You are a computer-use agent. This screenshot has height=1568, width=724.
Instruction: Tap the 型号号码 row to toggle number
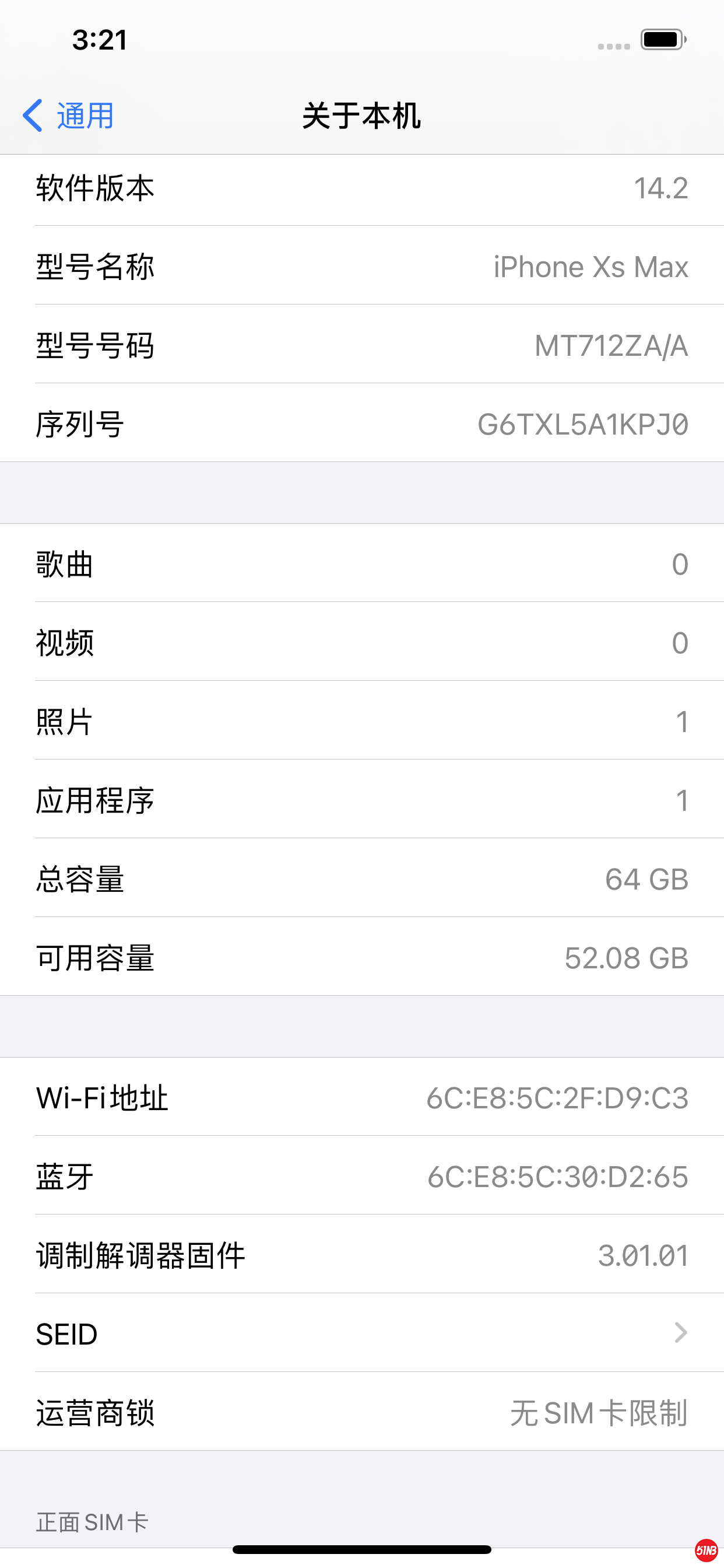pos(361,345)
